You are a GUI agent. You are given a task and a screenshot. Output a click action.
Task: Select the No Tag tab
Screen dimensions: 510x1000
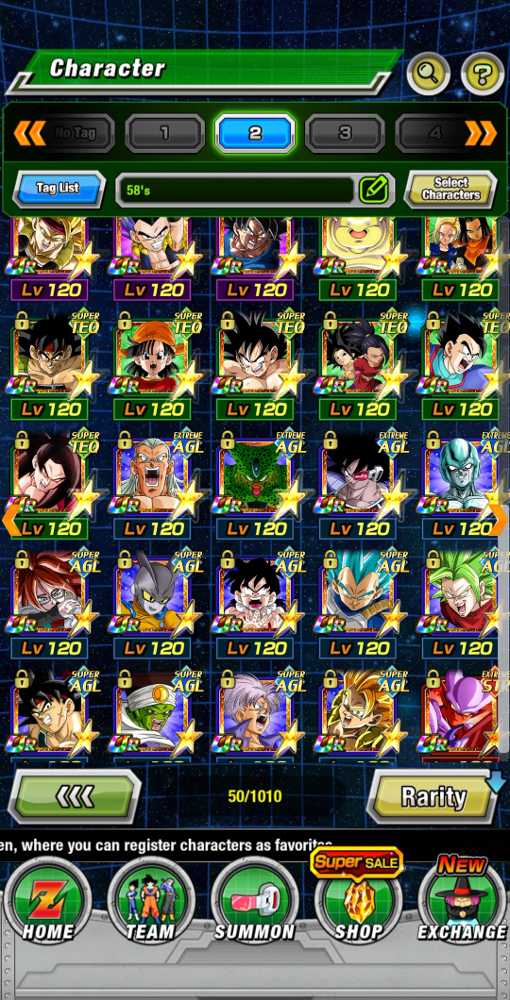coord(75,133)
